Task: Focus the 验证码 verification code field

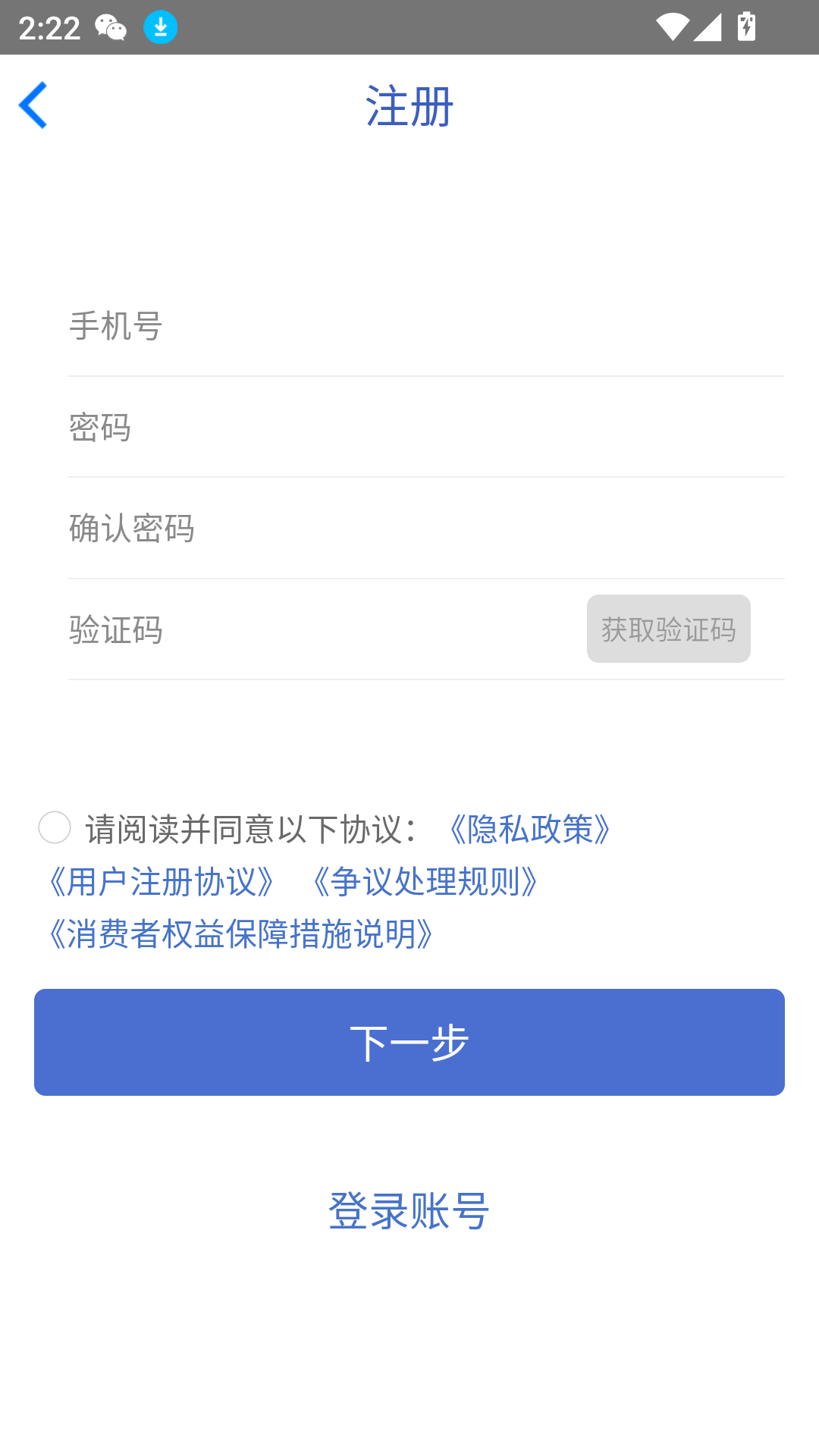Action: click(x=318, y=629)
